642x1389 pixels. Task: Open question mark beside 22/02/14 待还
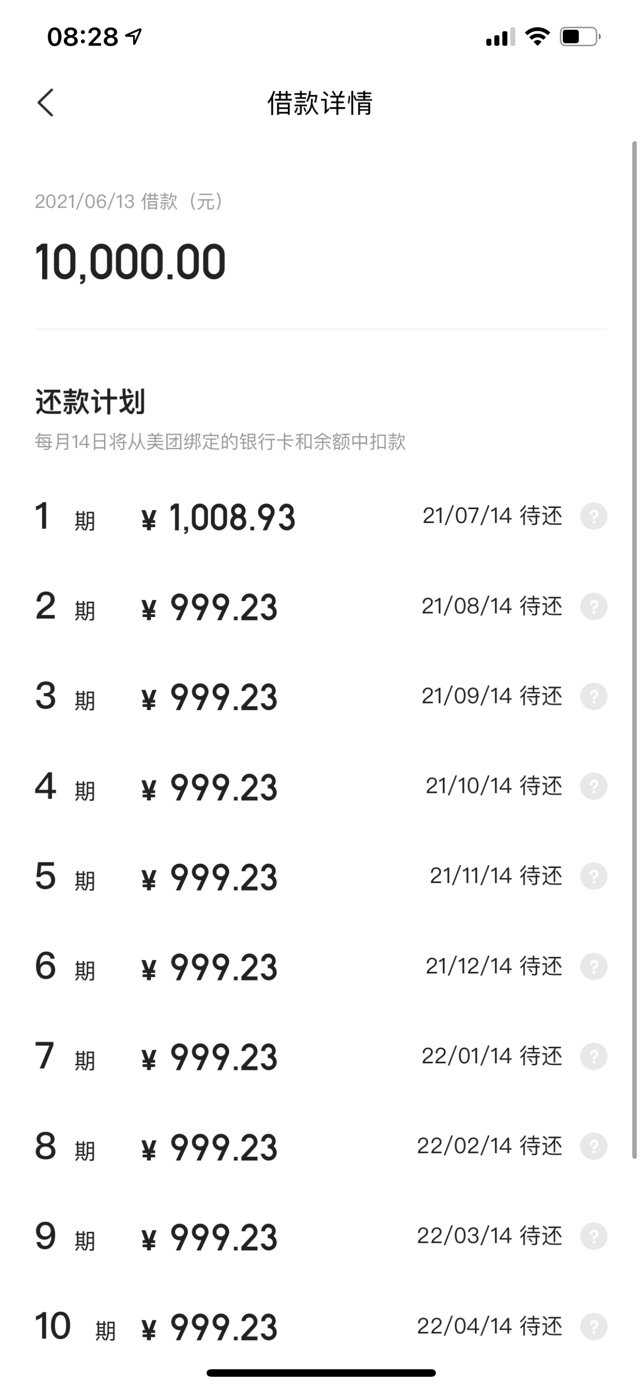(594, 1147)
